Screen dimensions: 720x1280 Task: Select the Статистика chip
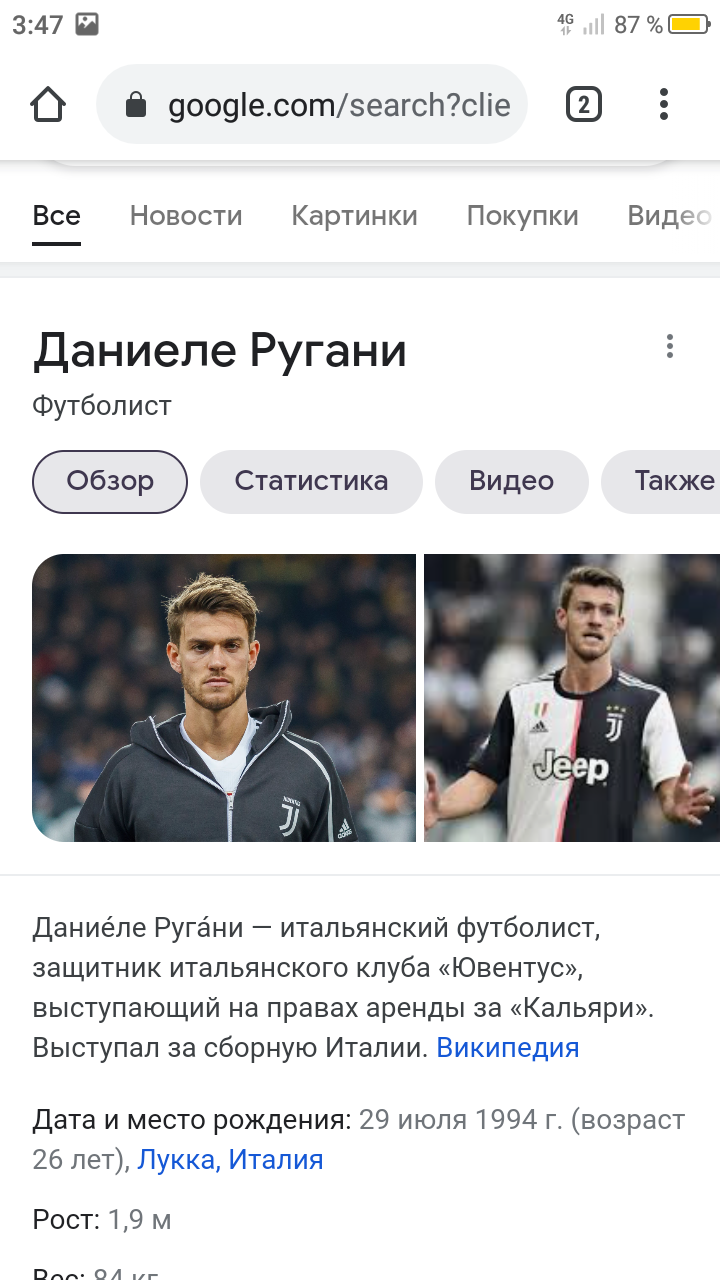311,481
